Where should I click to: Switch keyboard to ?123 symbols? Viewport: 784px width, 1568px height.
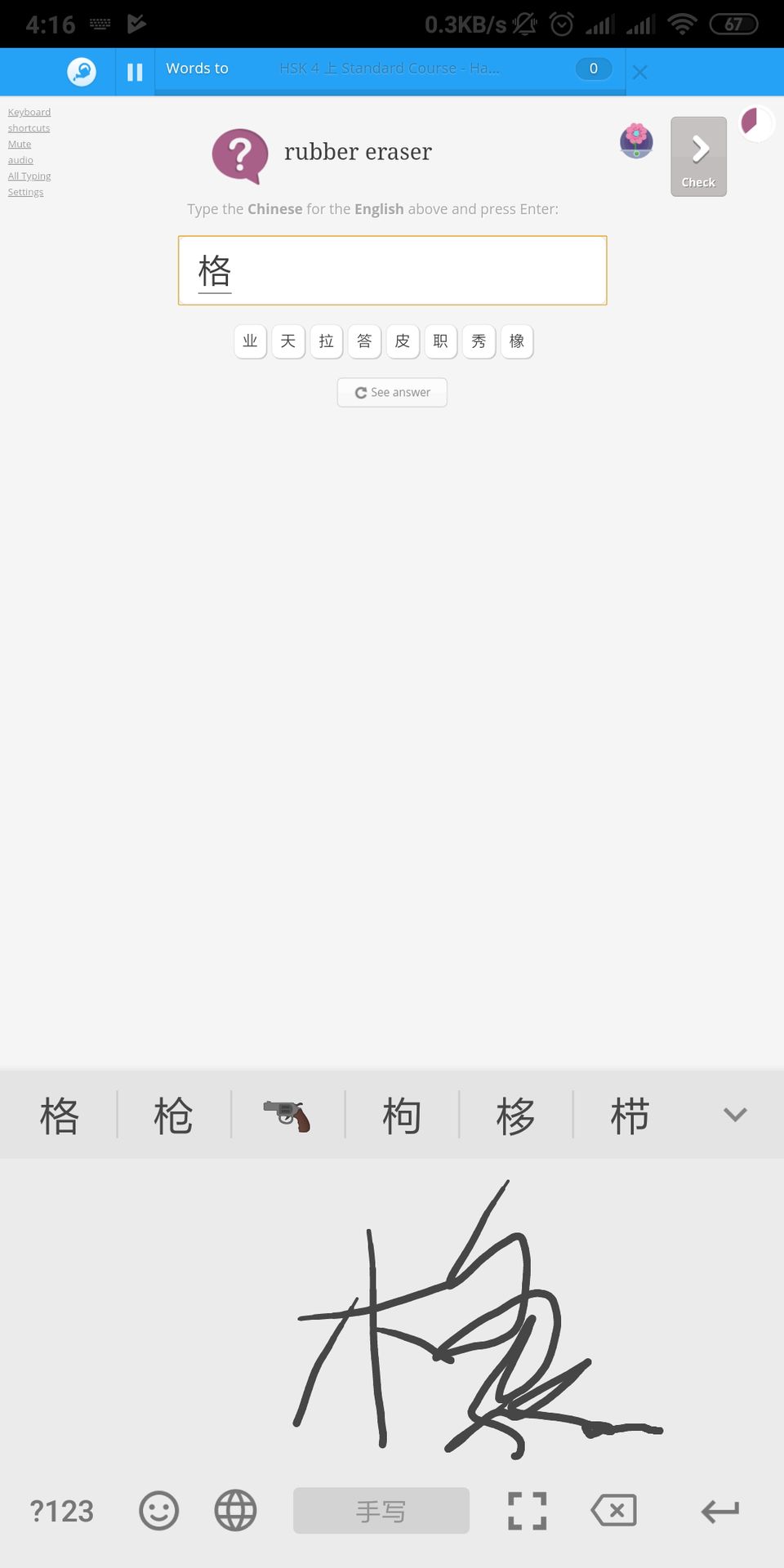[x=62, y=1511]
